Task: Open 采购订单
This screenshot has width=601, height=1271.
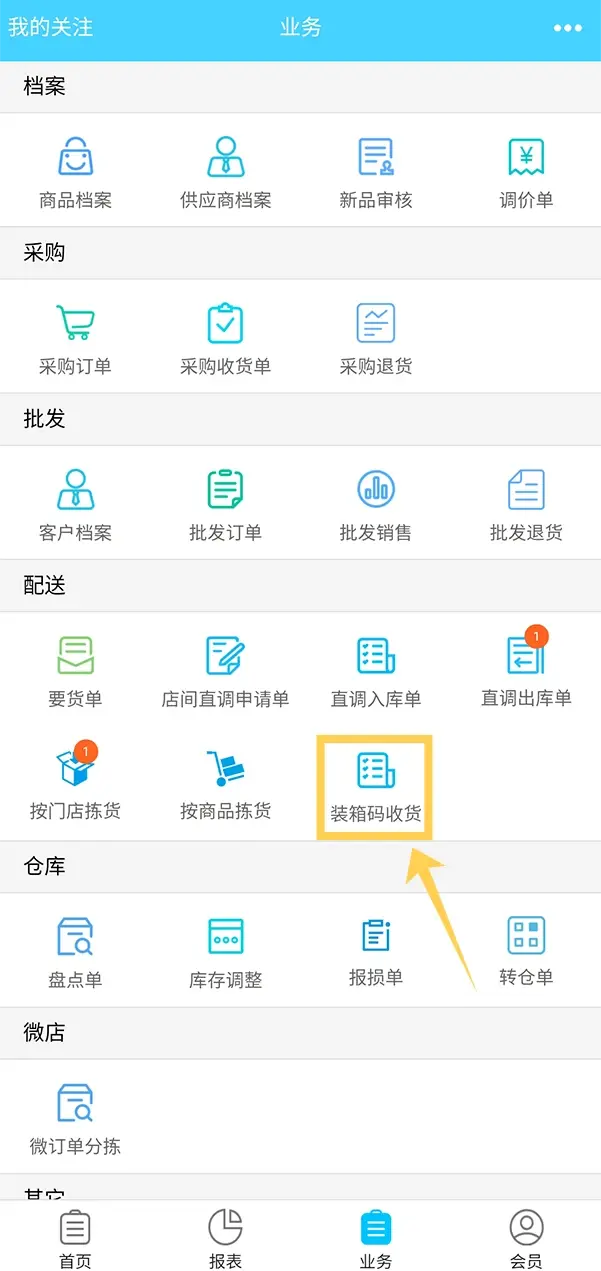Action: pos(75,338)
